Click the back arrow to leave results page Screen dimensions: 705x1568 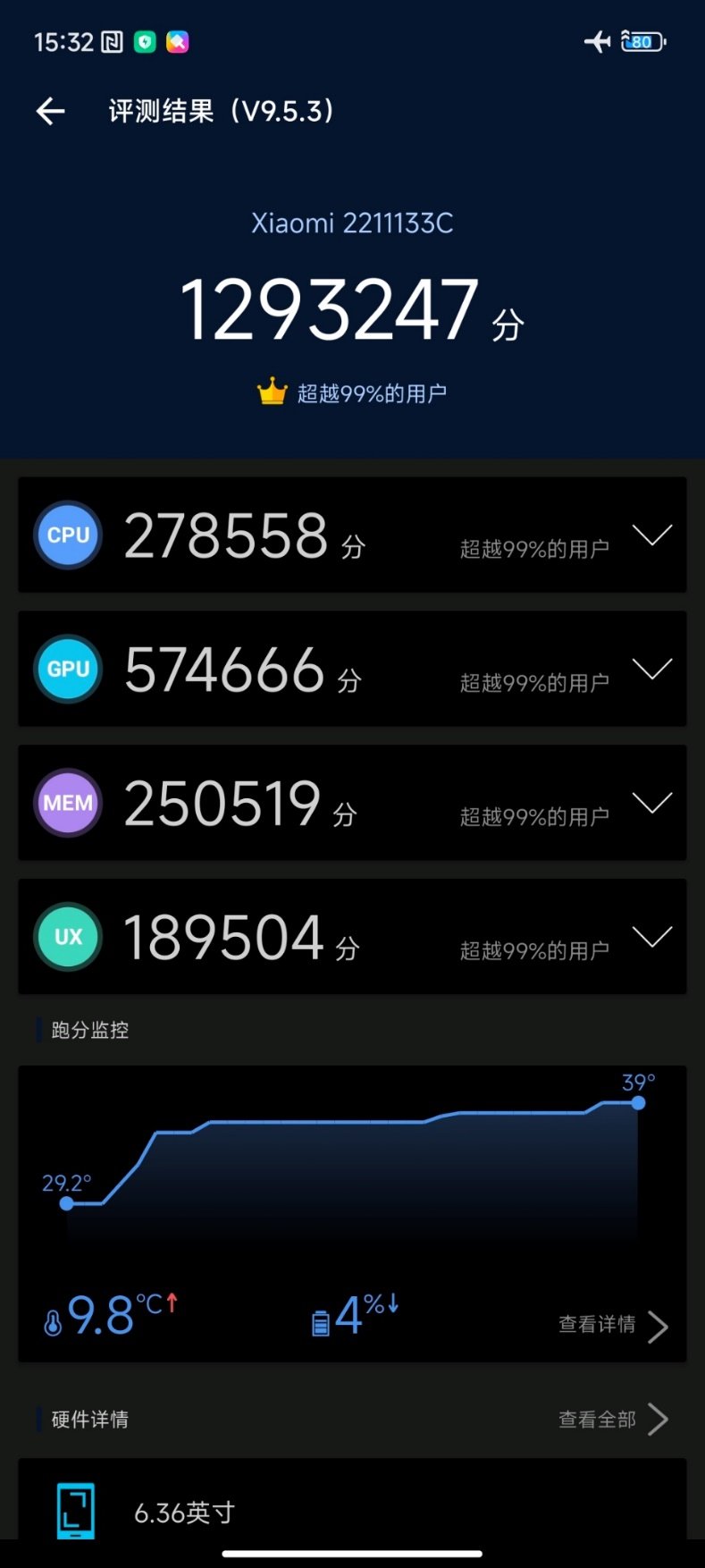coord(50,110)
